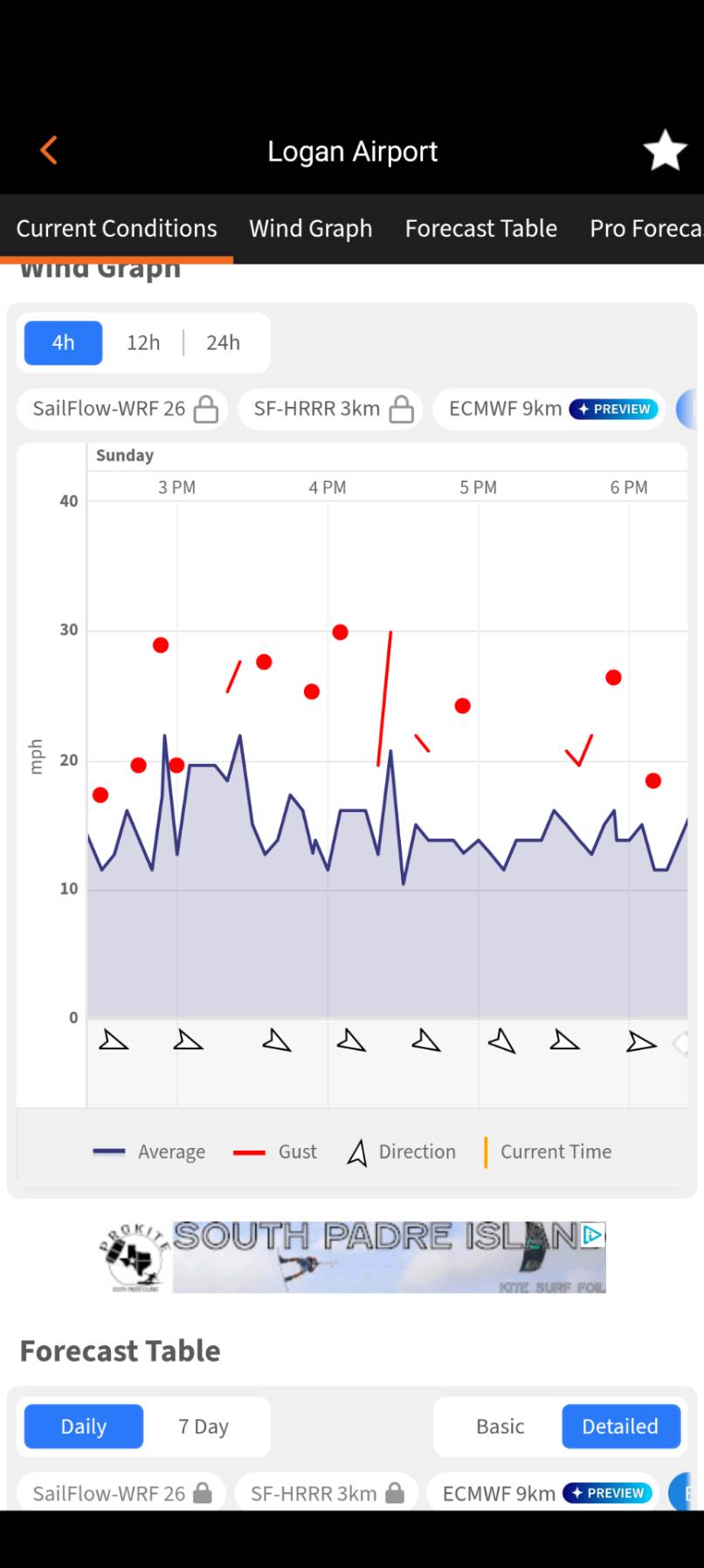Open the Wind Graph tab
This screenshot has height=1568, width=704.
tap(311, 229)
